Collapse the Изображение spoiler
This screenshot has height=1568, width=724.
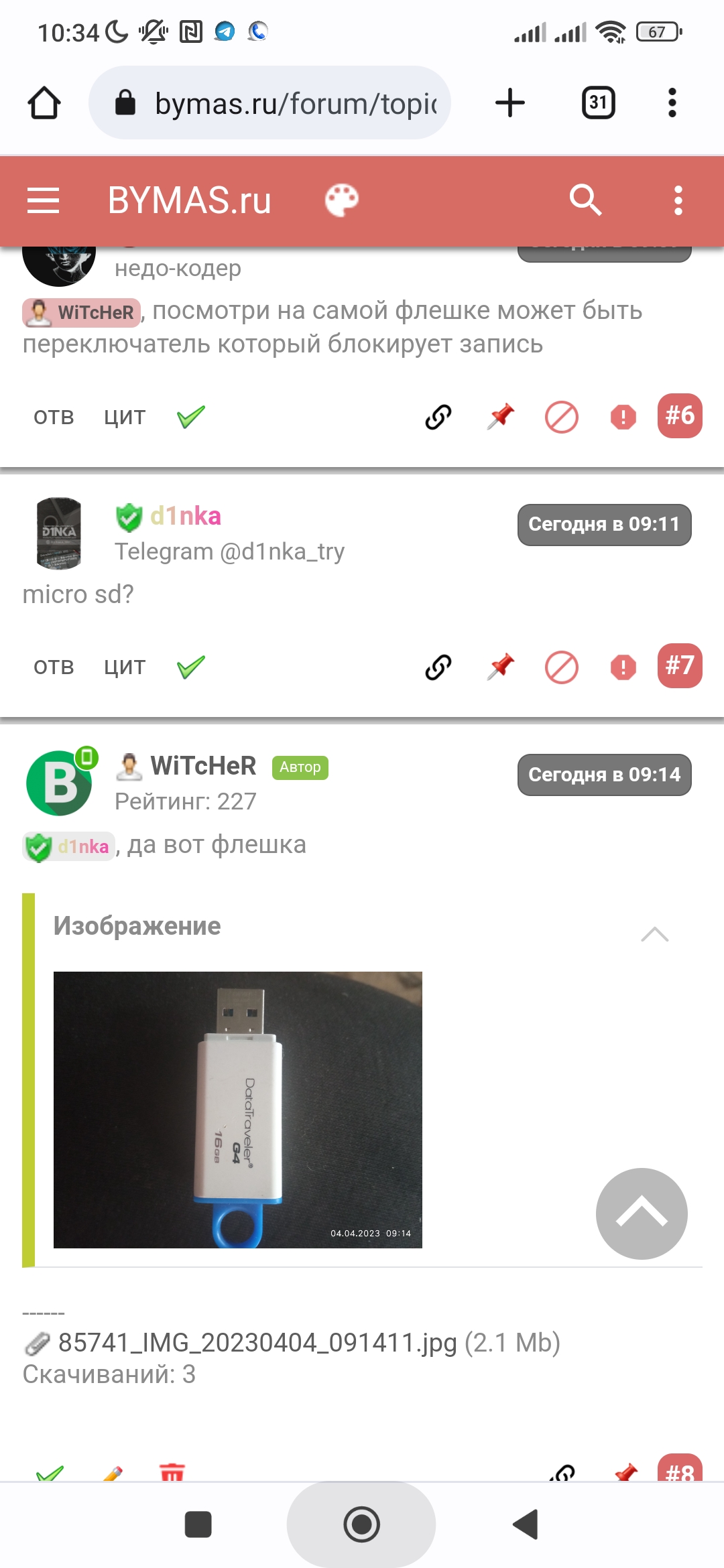point(654,933)
